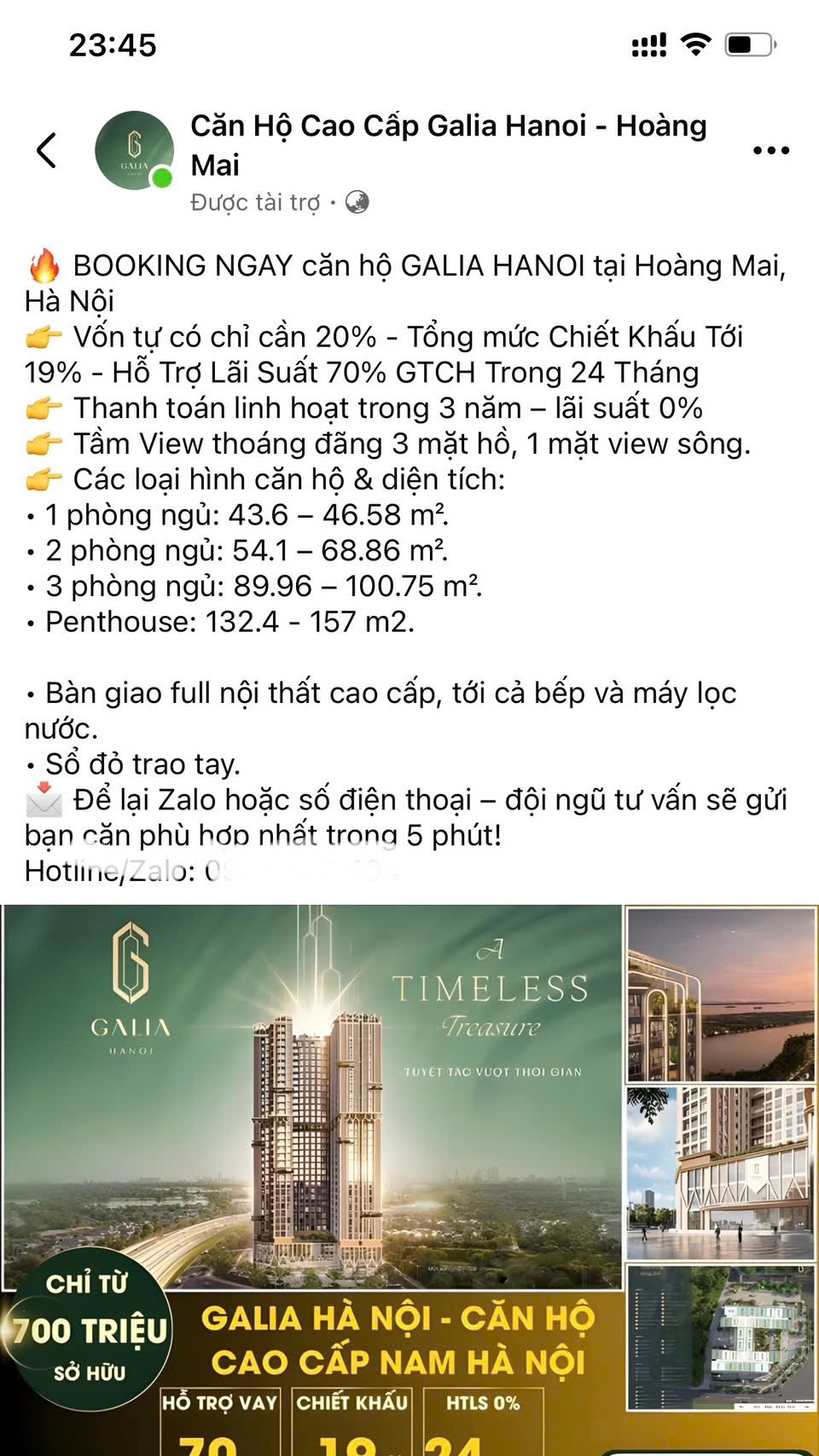Go back using the back arrow
Screen dimensions: 819x1456
click(x=47, y=151)
